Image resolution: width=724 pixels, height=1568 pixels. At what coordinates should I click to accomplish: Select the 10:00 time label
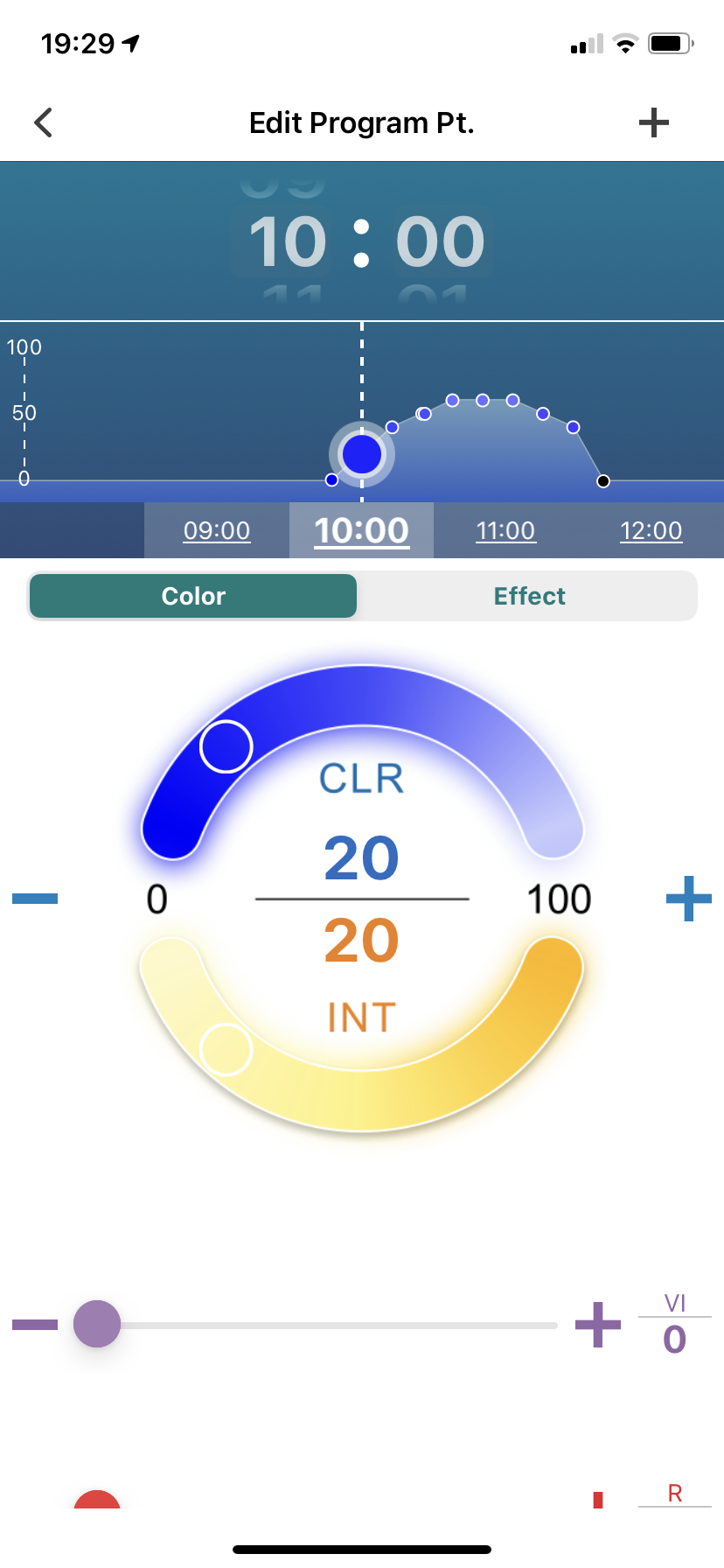pos(361,530)
